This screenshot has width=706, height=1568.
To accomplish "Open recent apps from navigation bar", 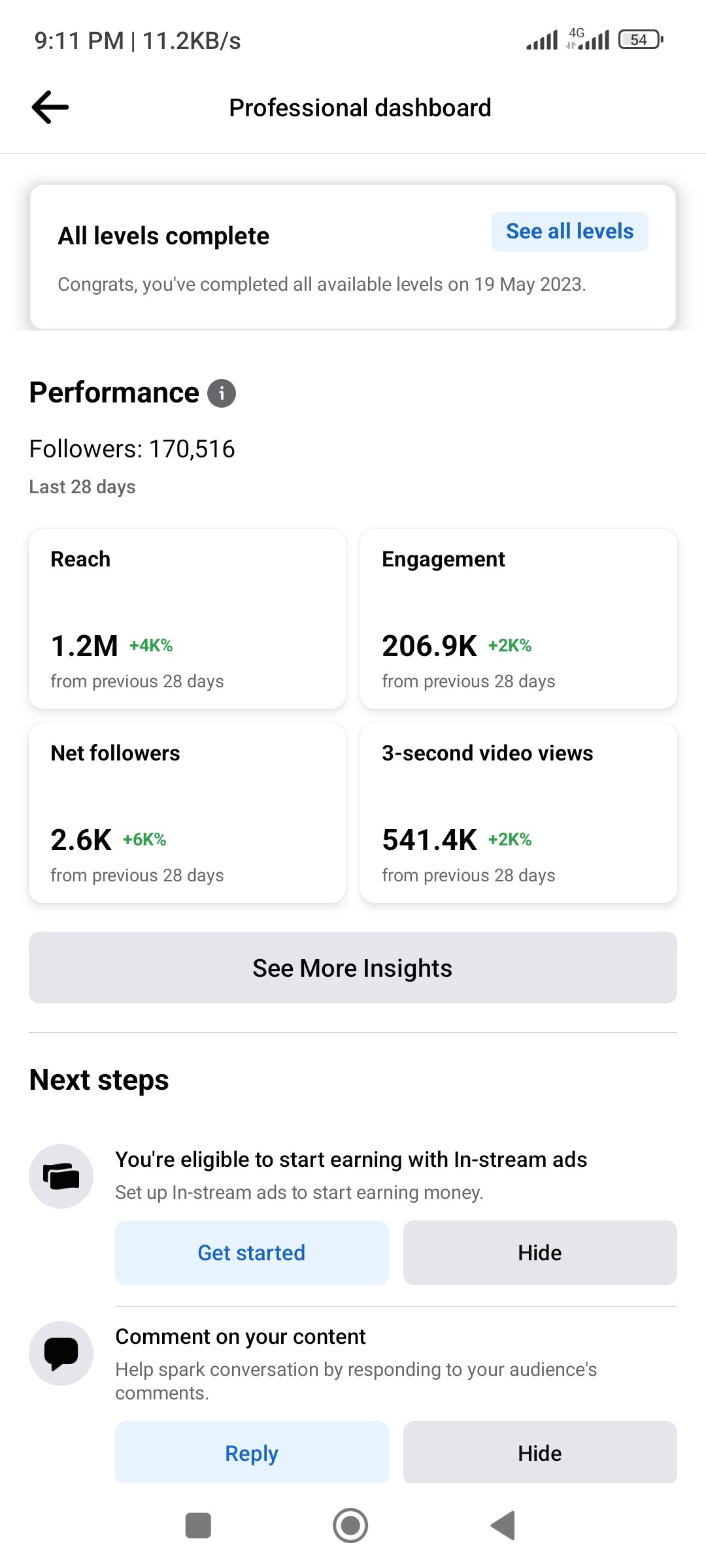I will (198, 1526).
